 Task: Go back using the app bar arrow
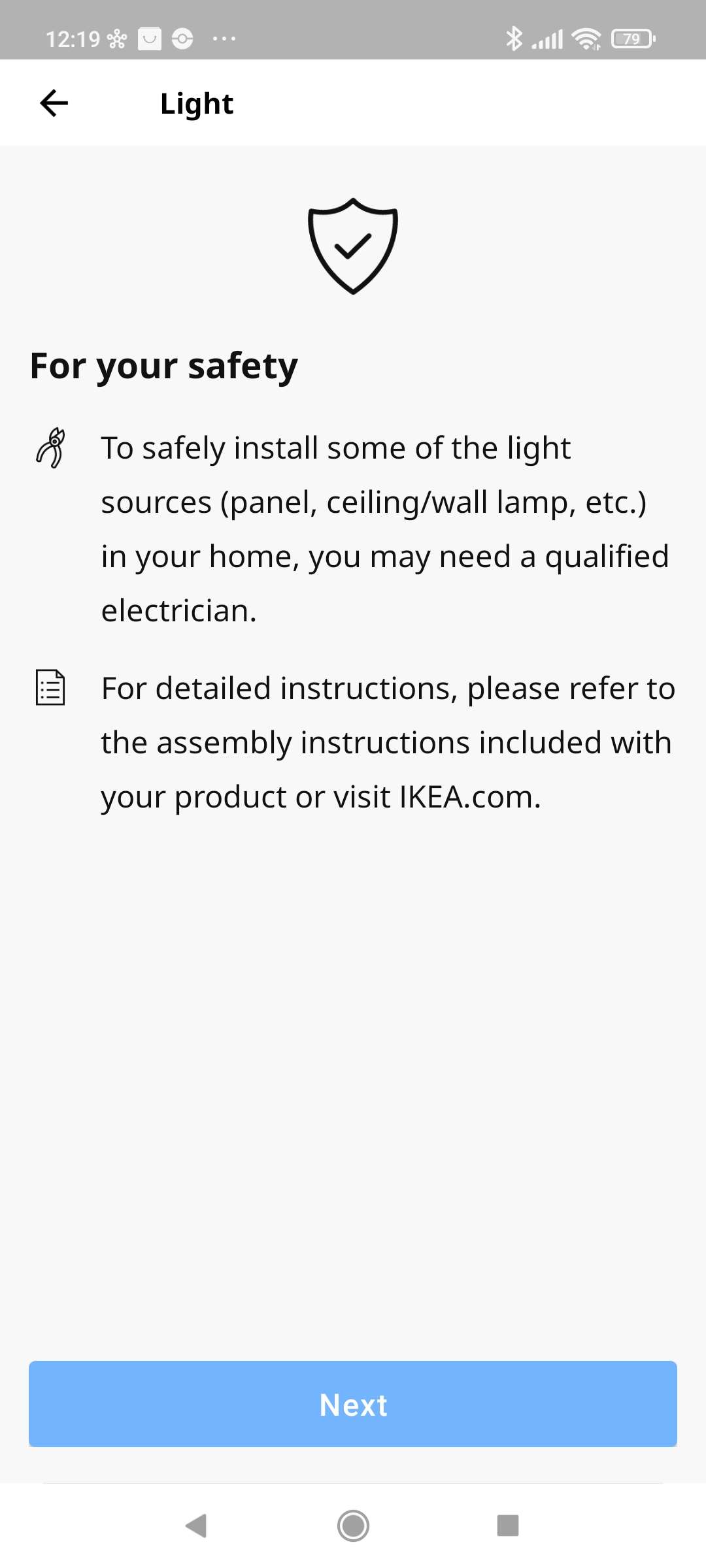point(54,103)
